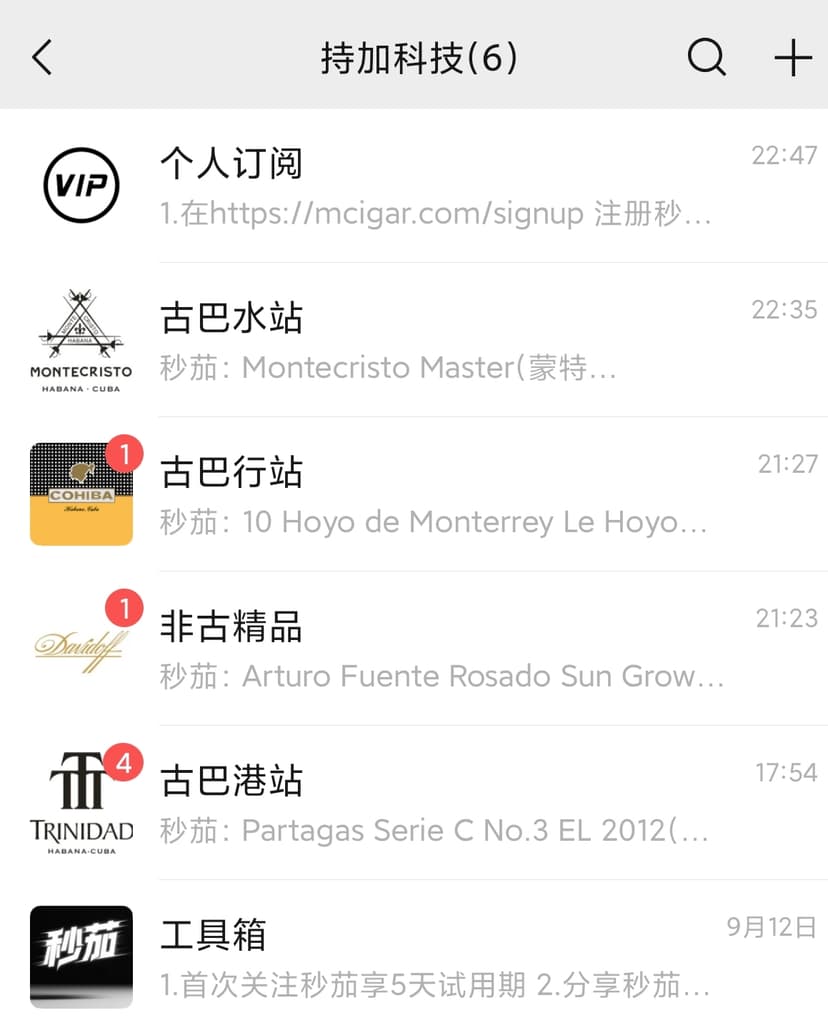Image resolution: width=828 pixels, height=1025 pixels.
Task: Open the 个人订阅 conversation
Action: (430, 186)
